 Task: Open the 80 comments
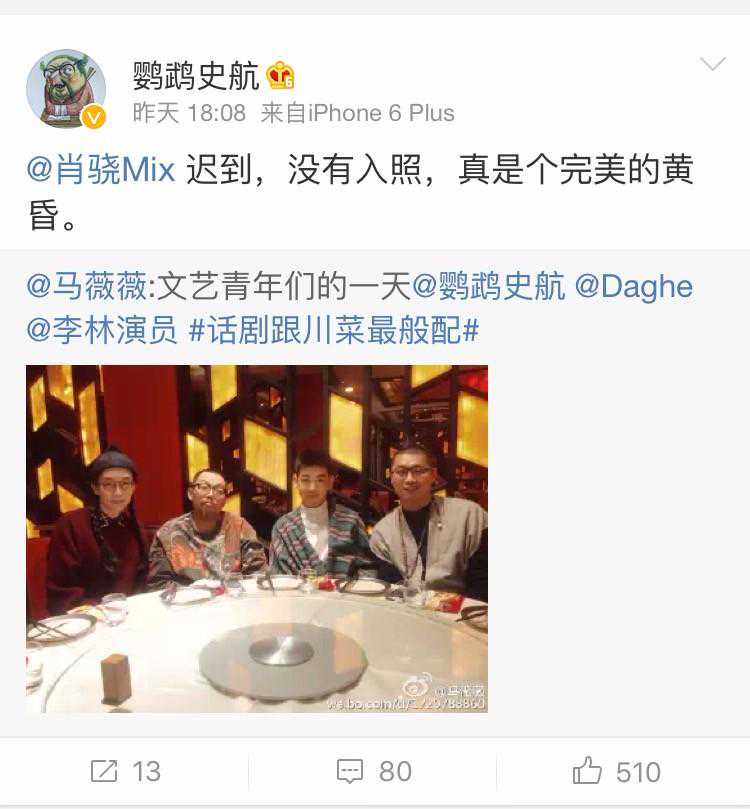click(375, 771)
